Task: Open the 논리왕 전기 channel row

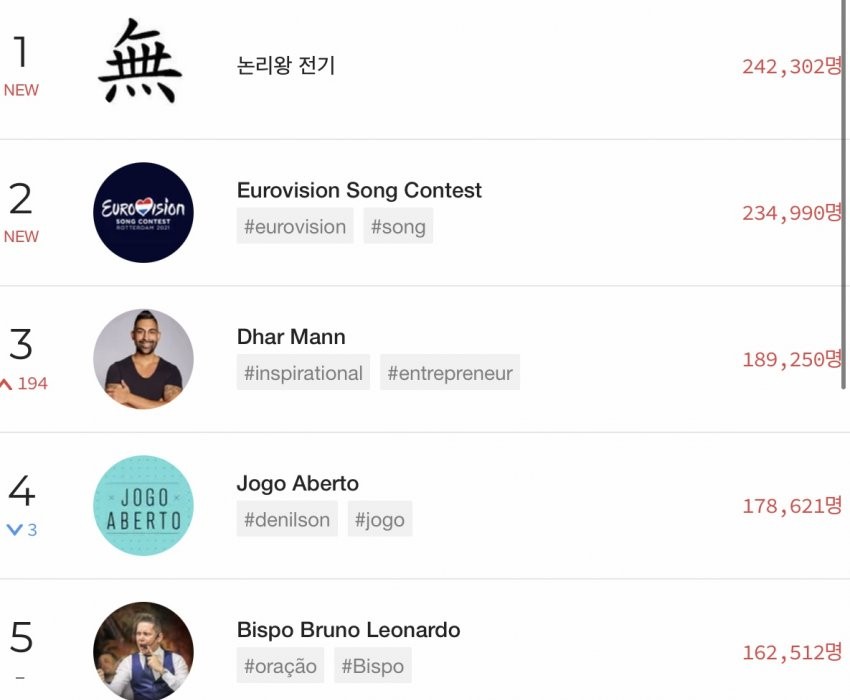Action: 286,66
